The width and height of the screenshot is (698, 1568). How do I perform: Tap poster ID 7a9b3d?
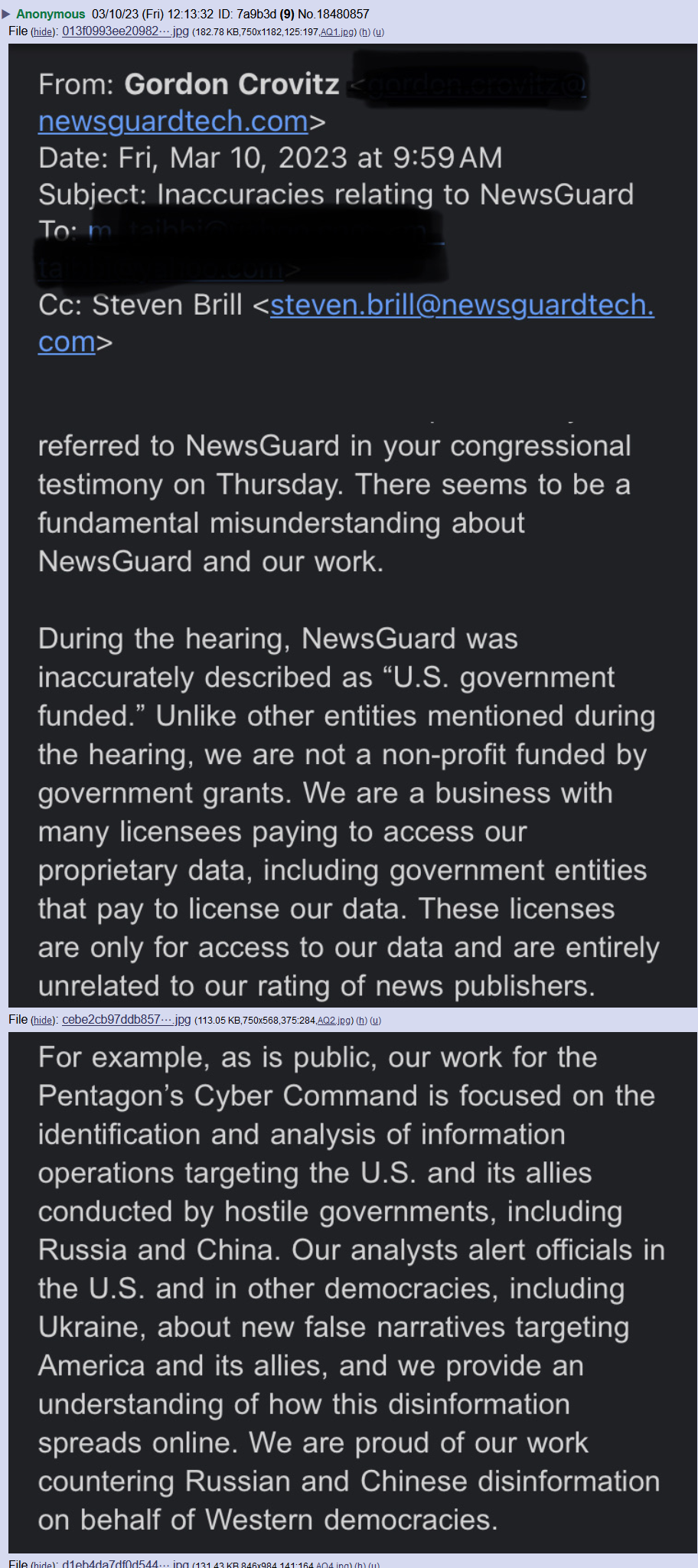pyautogui.click(x=256, y=14)
